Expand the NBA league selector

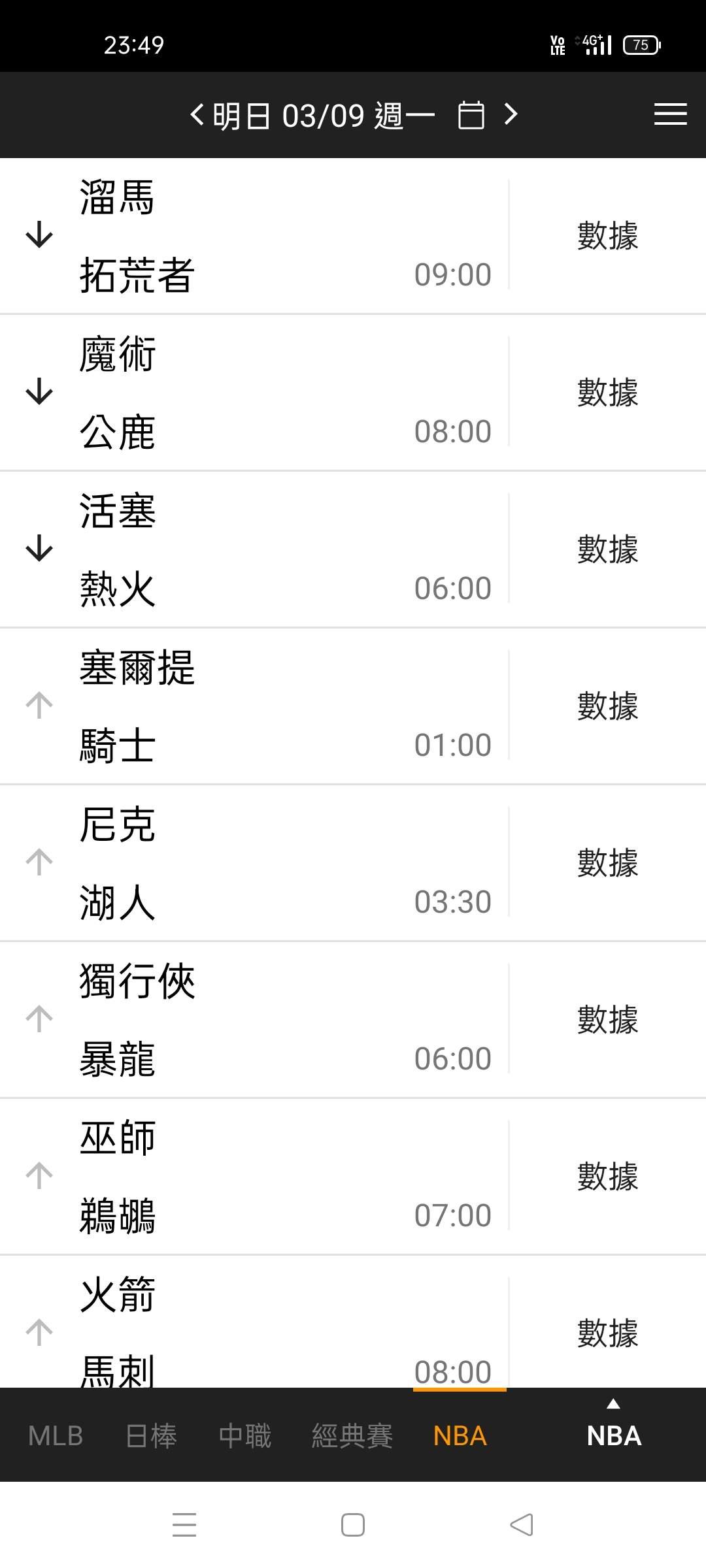pos(613,1431)
